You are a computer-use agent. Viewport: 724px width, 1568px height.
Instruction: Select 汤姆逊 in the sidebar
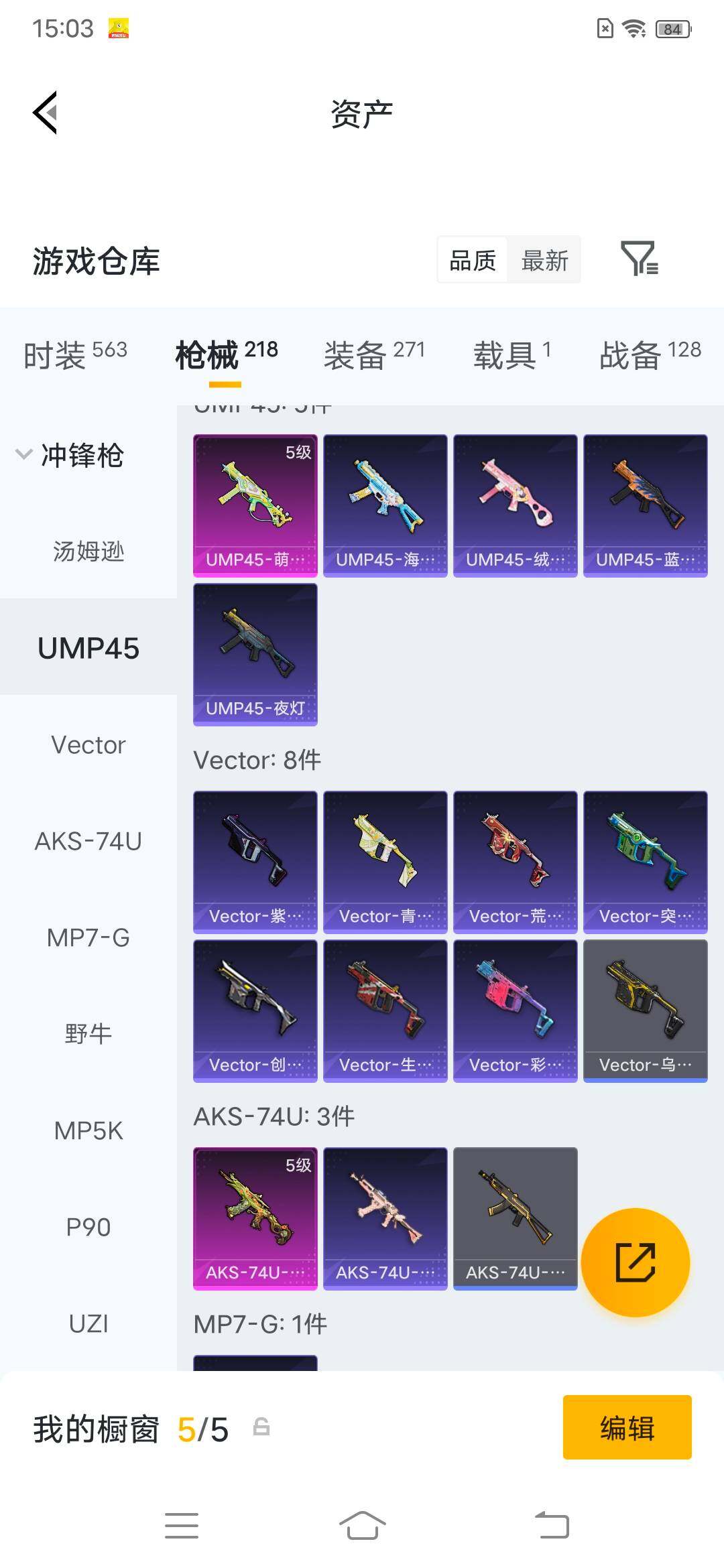pos(88,551)
